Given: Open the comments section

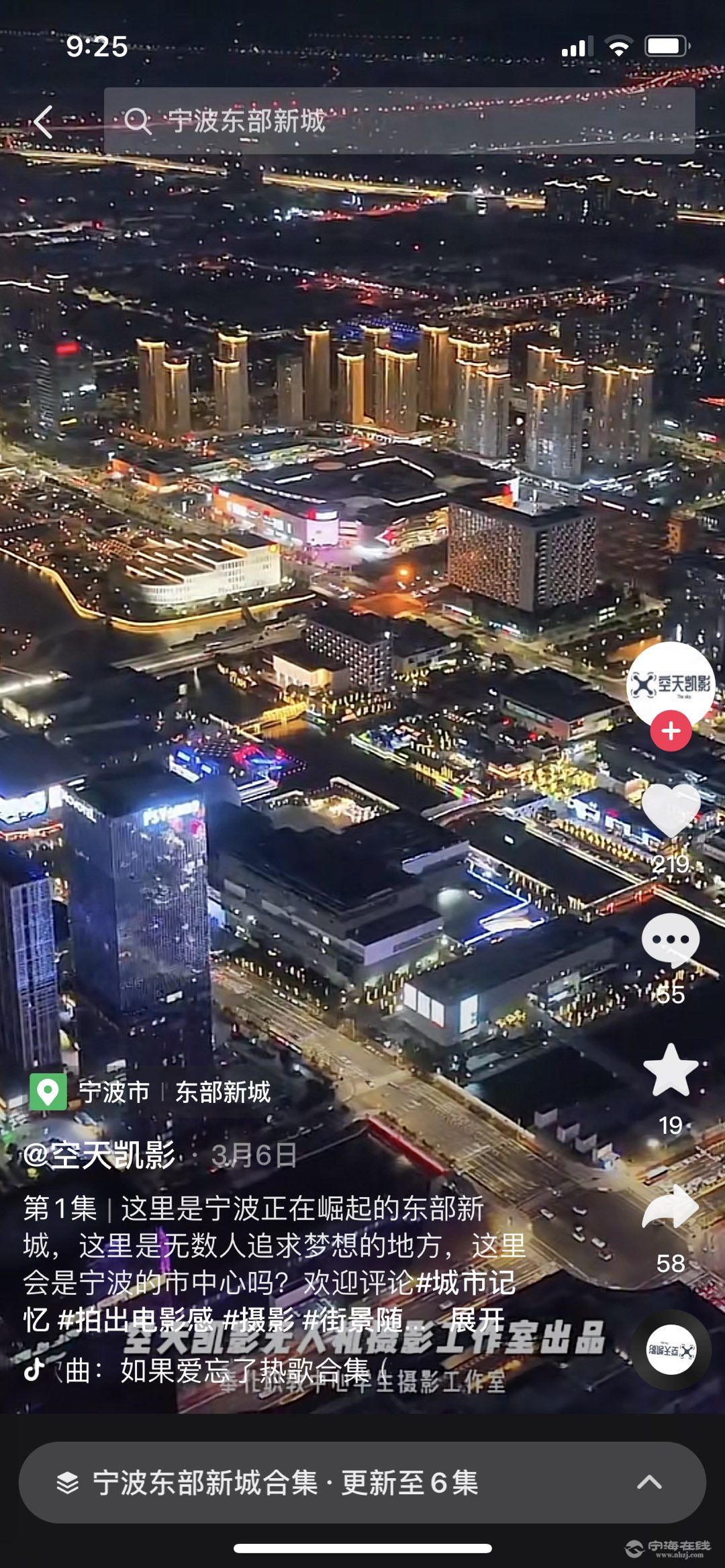Looking at the screenshot, I should click(671, 941).
